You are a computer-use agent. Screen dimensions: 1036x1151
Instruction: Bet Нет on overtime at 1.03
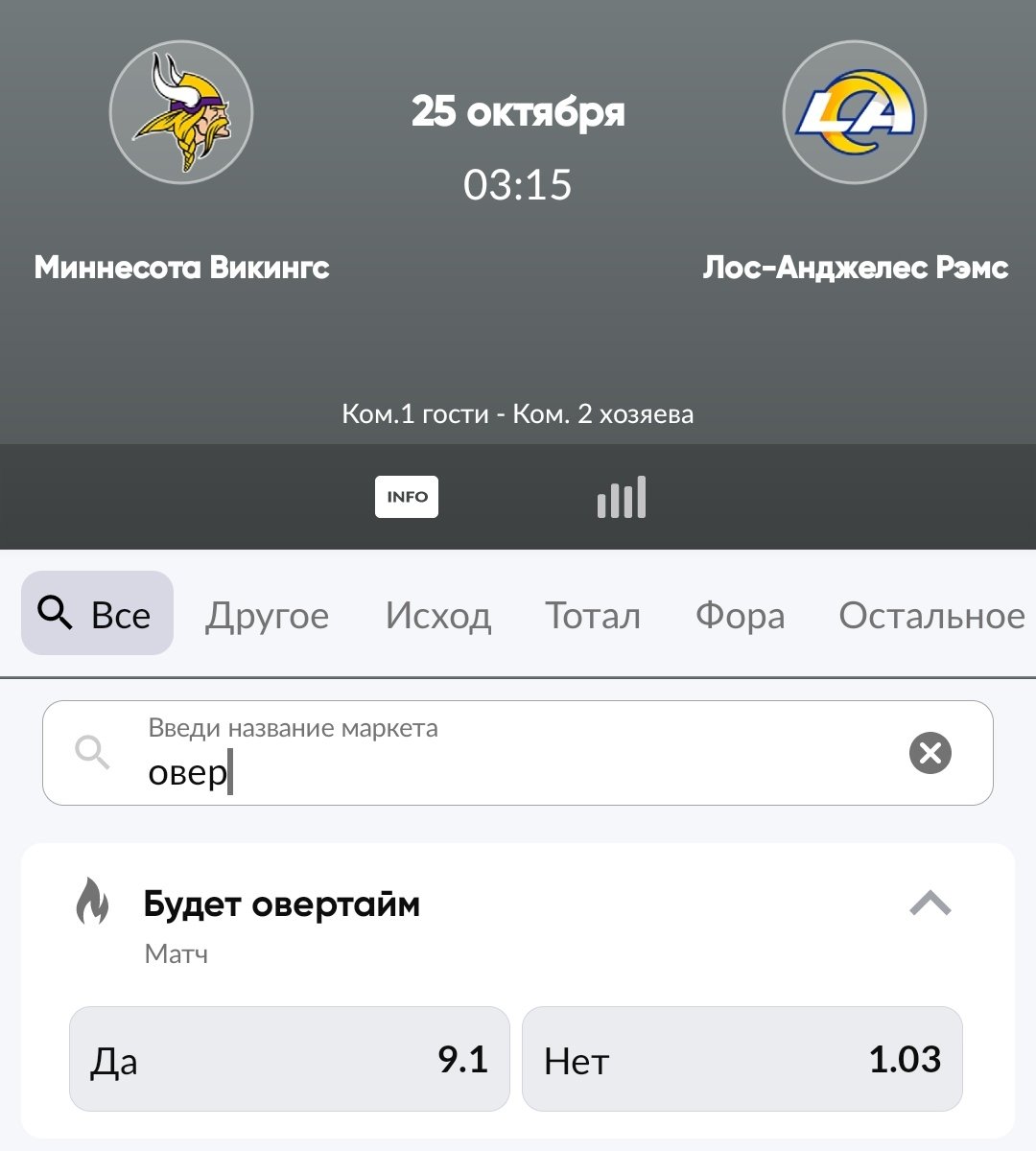(x=742, y=1059)
